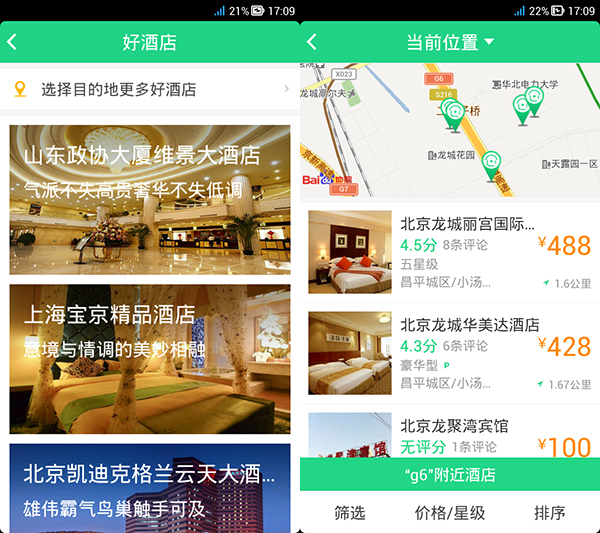This screenshot has width=600, height=533.
Task: View 北京龙城丽宫国际 hotel at ¥488
Action: 450,251
